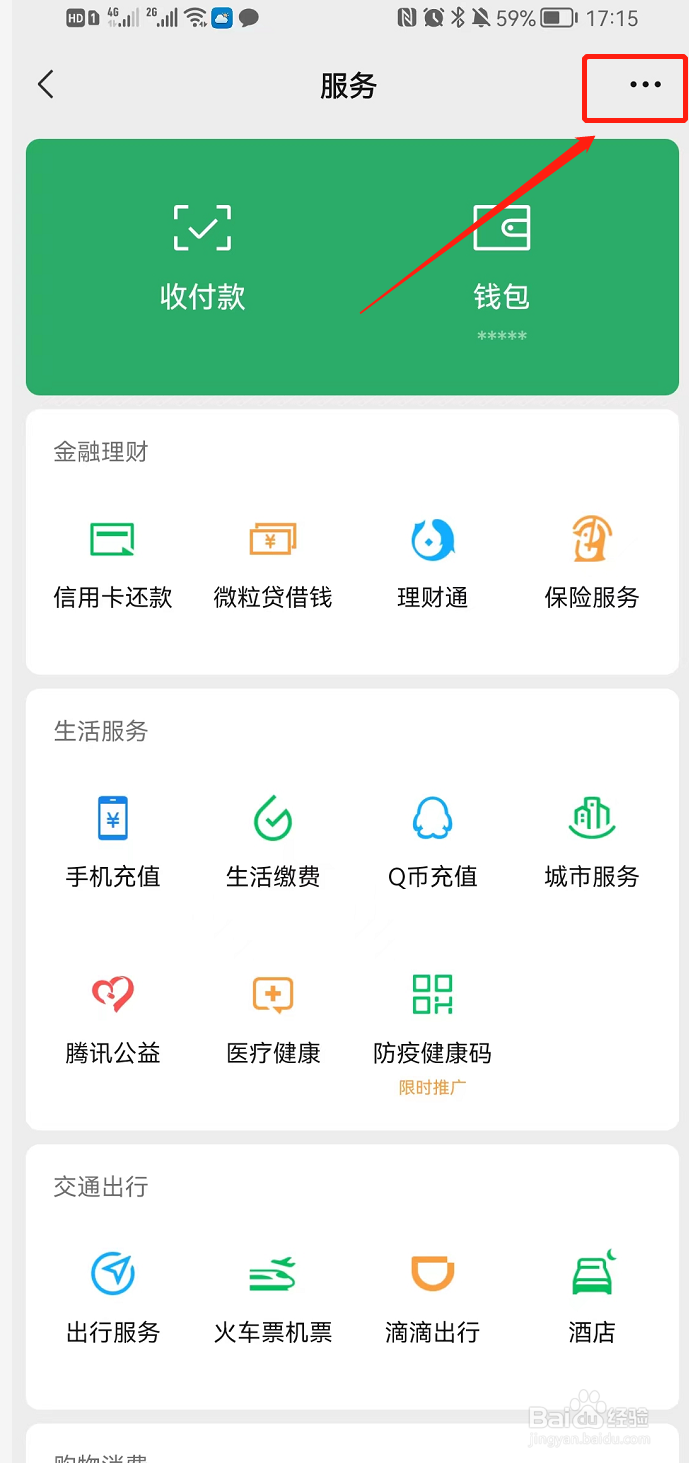
Task: Open the three-dot overflow menu
Action: [645, 84]
